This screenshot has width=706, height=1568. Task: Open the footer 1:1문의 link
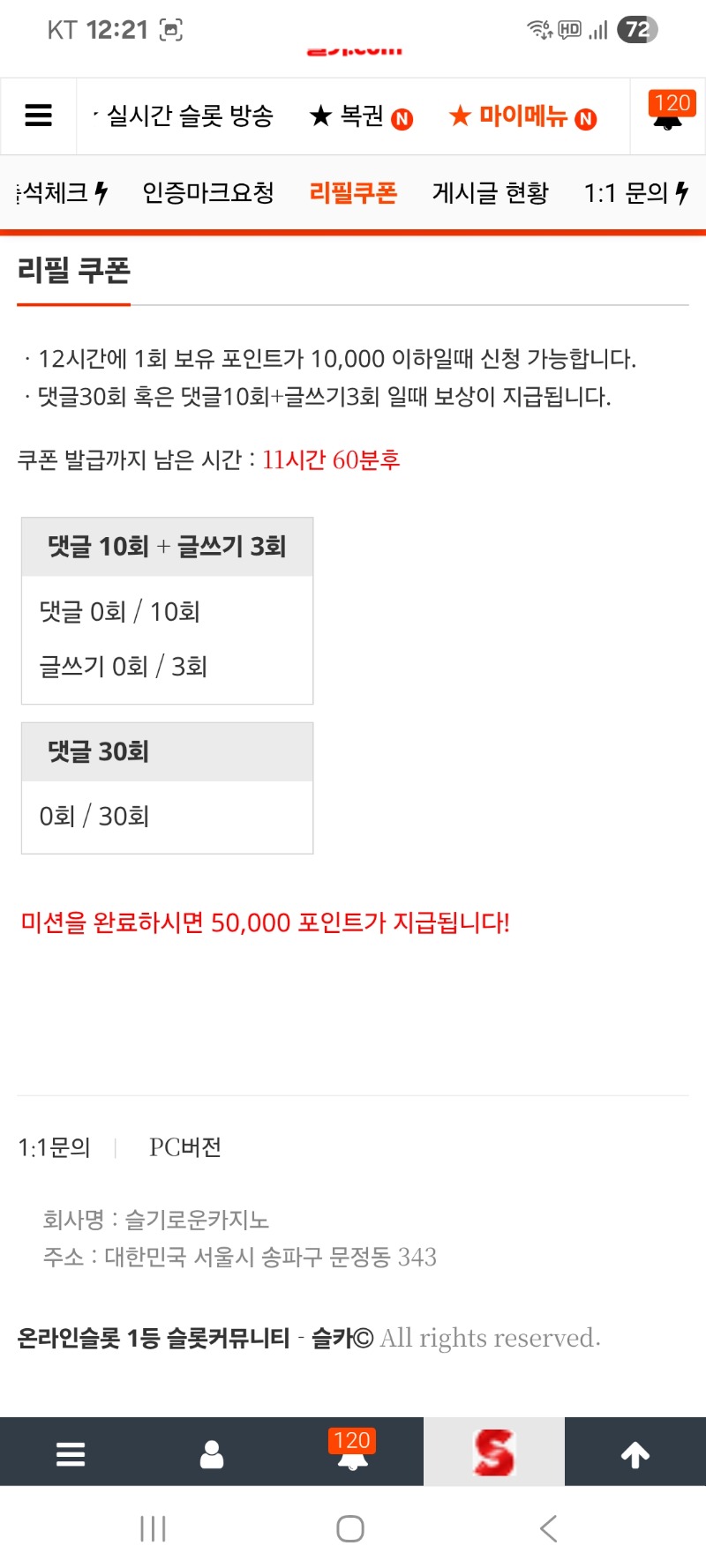pos(54,1147)
